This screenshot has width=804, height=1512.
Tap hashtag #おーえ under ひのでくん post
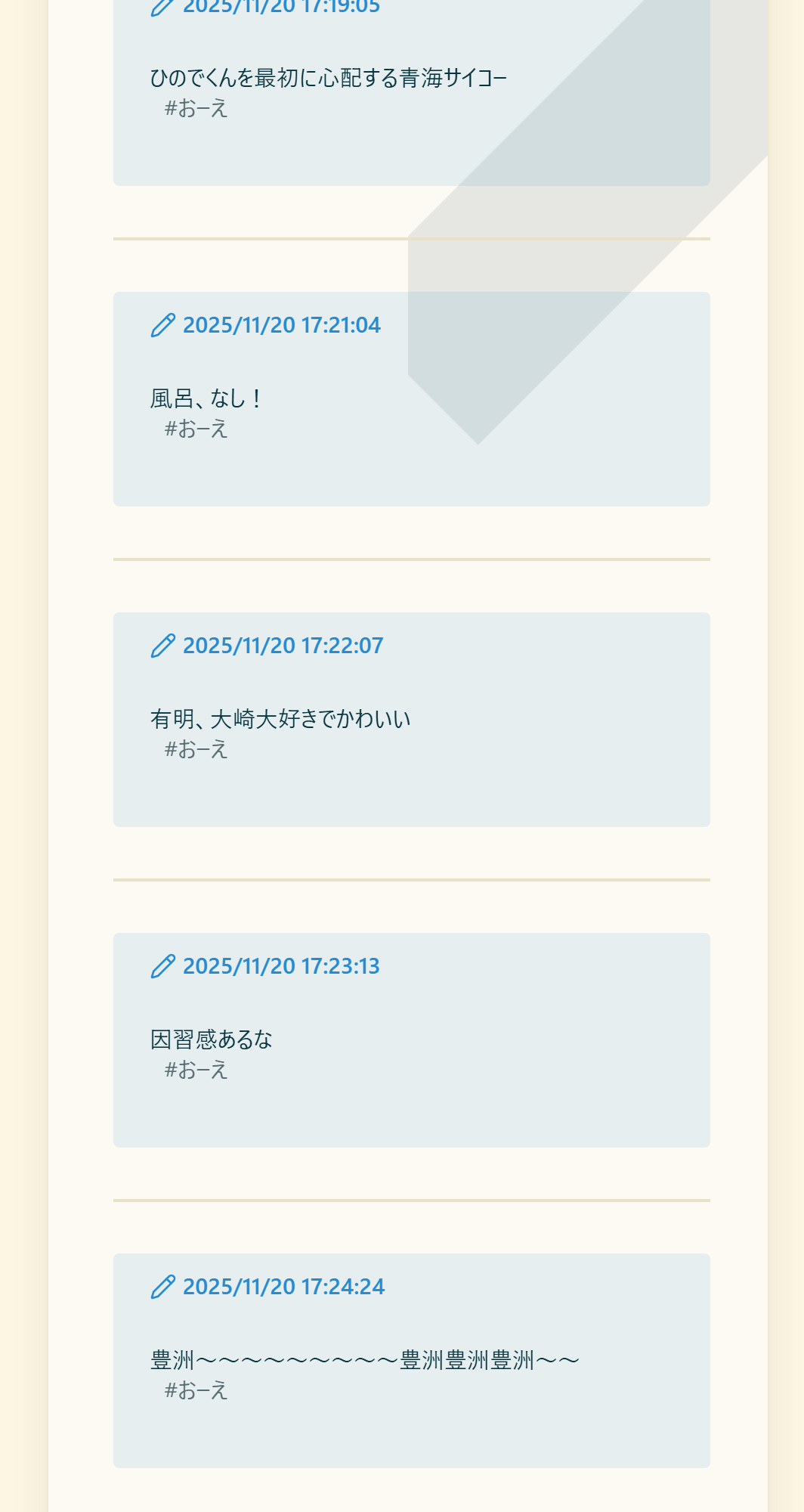(x=196, y=109)
